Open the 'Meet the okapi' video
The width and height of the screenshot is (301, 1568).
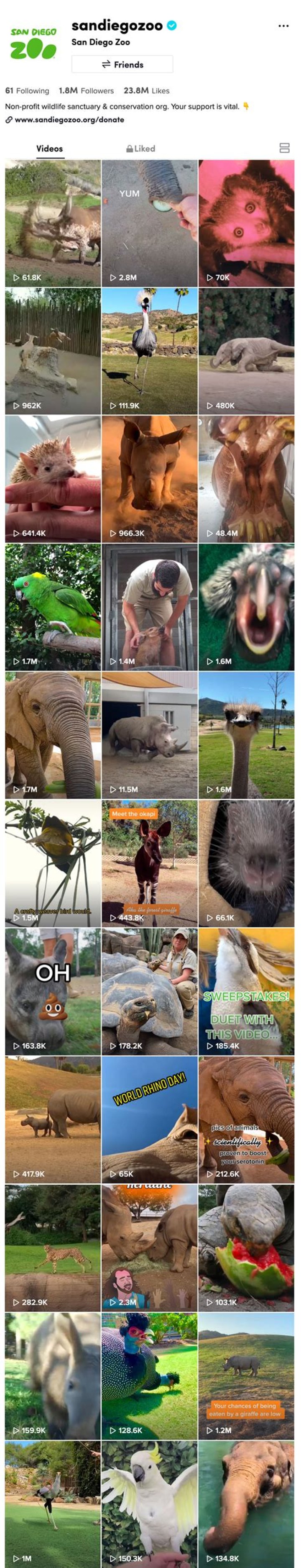tap(150, 863)
